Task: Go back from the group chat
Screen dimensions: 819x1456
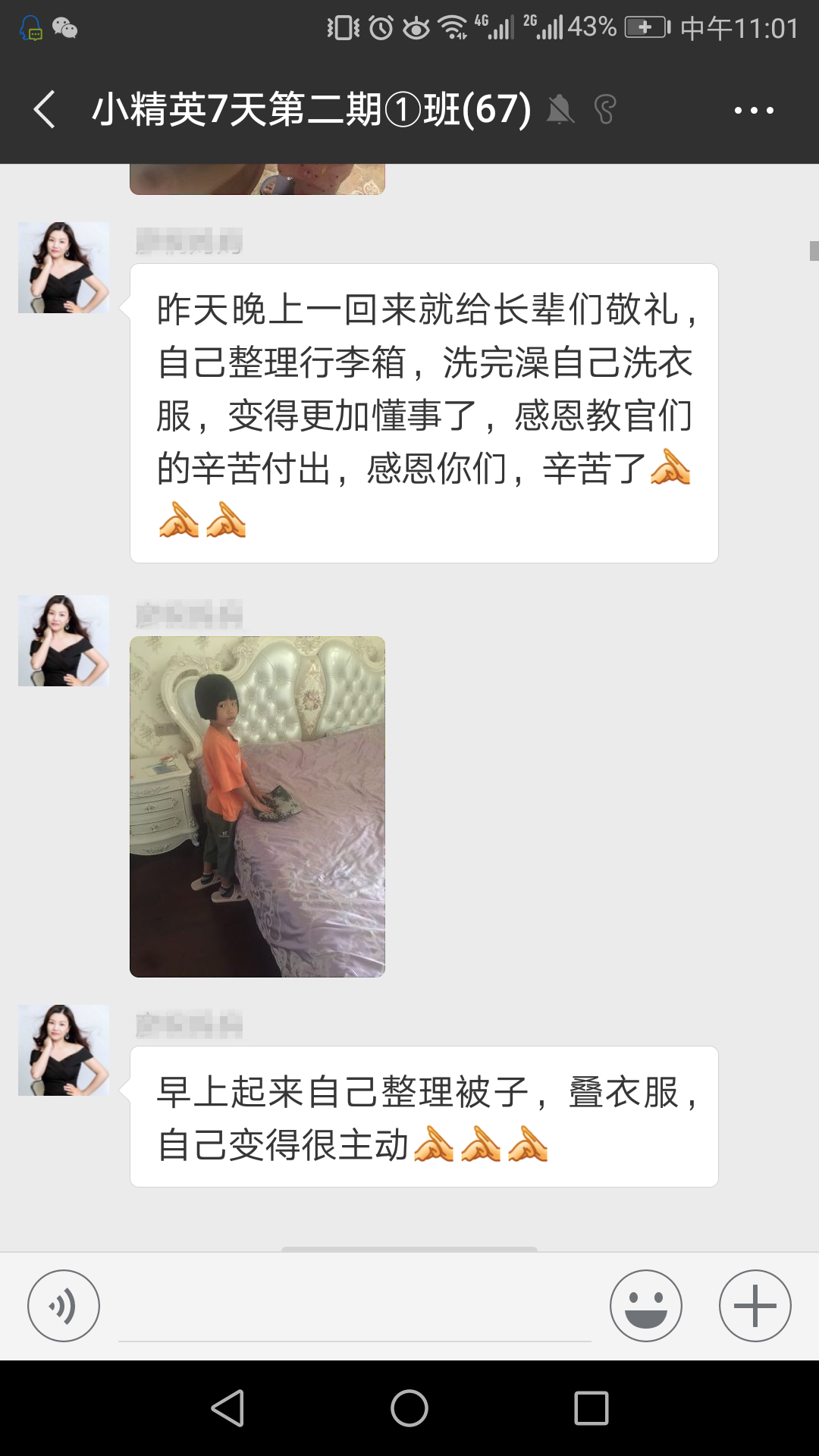Action: [45, 110]
